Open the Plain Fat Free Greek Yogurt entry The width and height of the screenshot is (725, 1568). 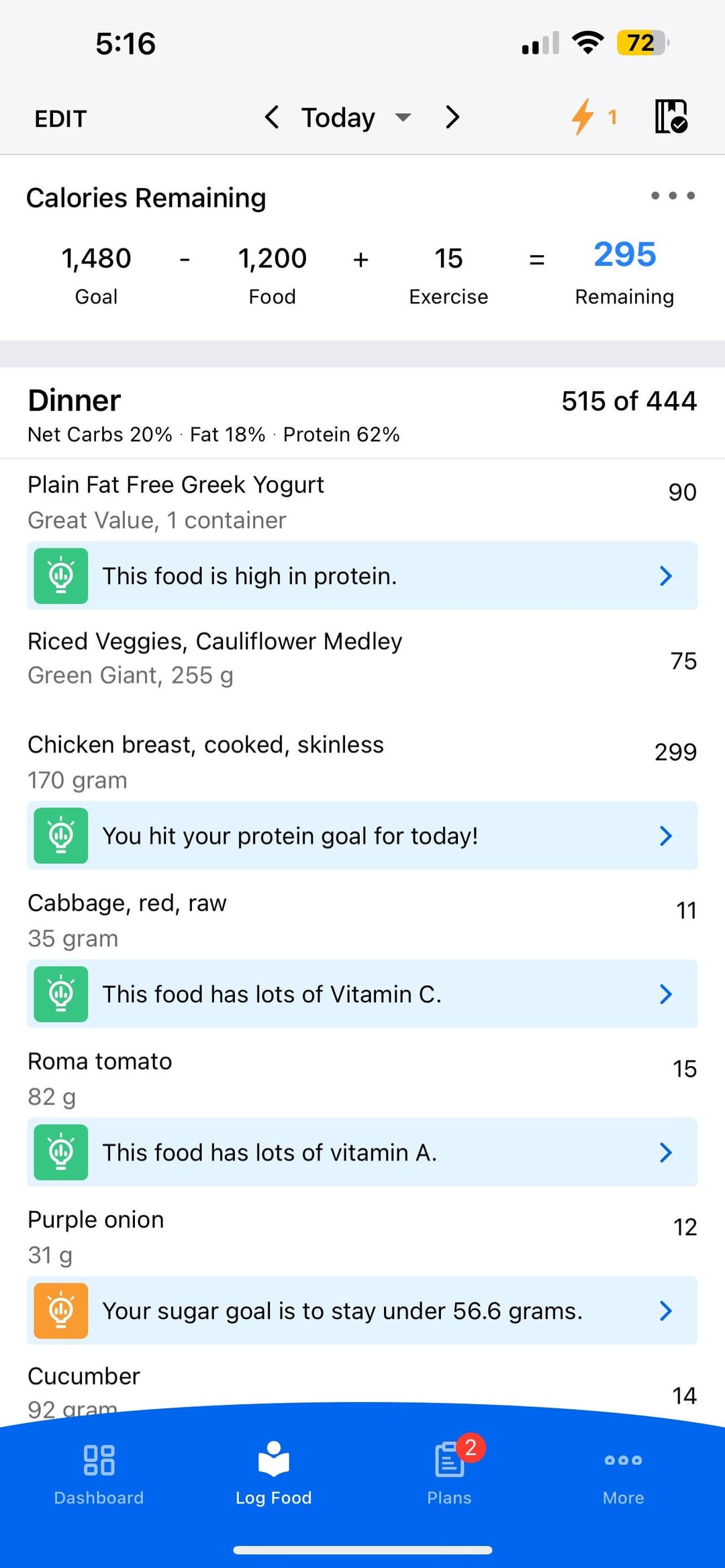[x=362, y=501]
